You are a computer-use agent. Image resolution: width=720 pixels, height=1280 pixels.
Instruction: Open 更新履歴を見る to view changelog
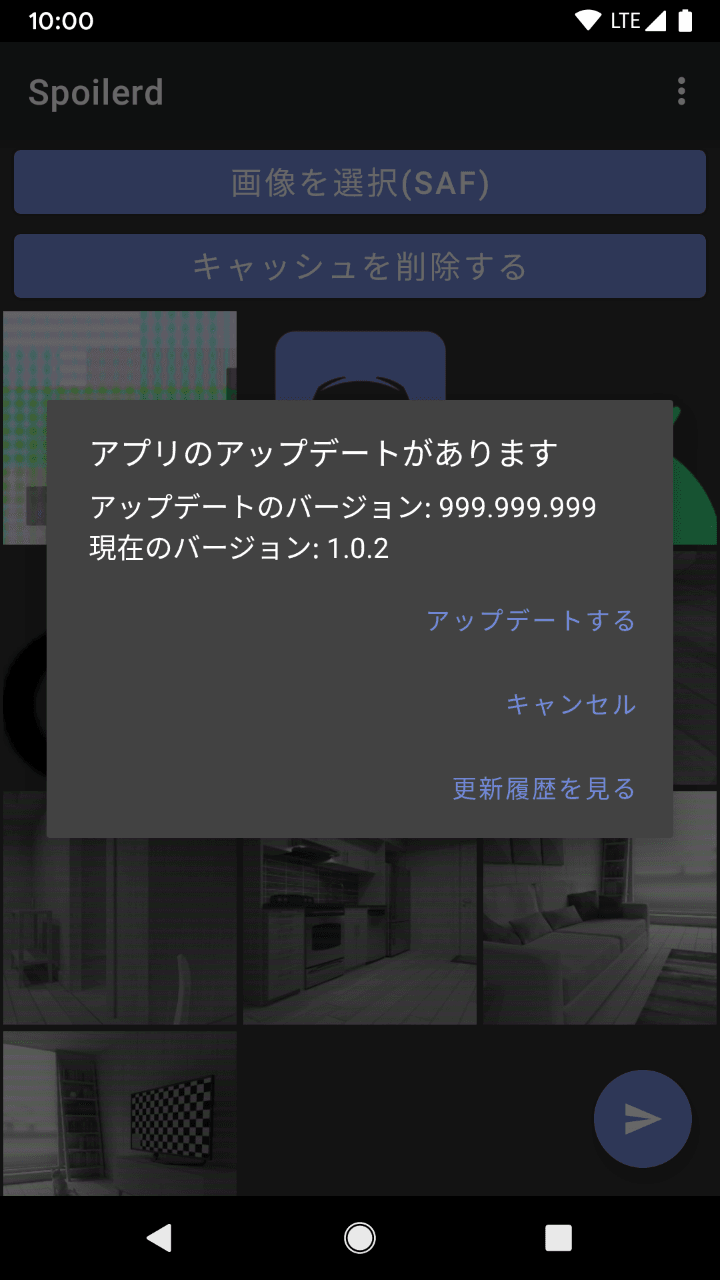544,788
